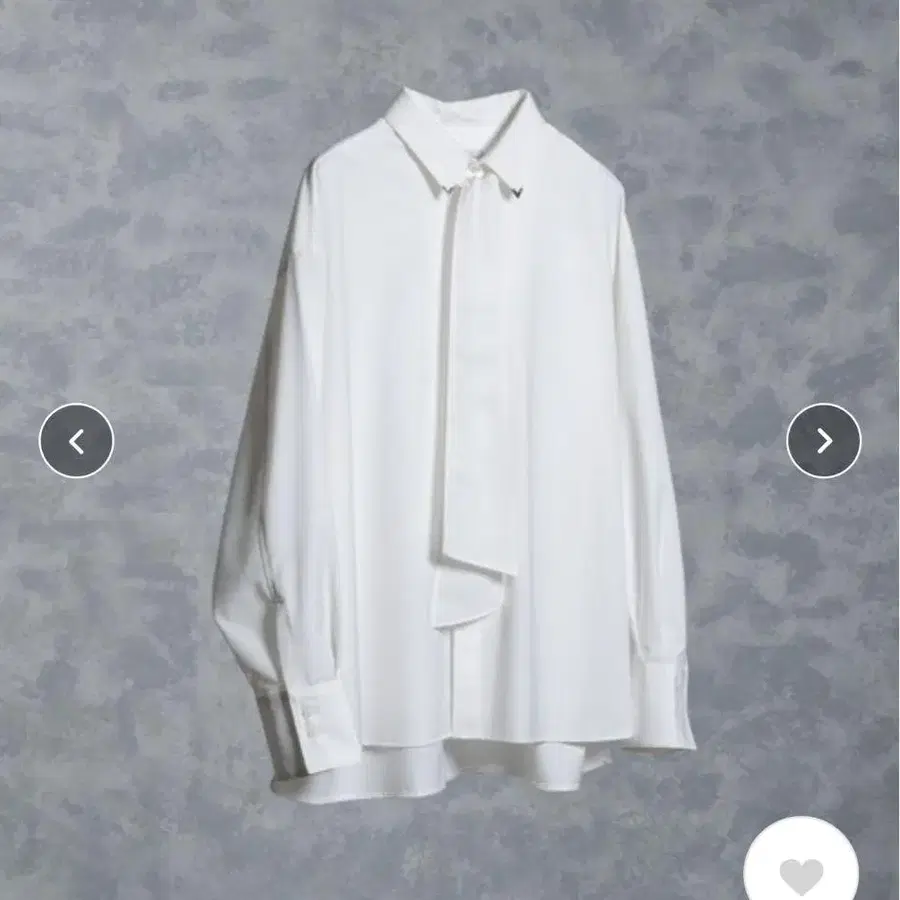900x900 pixels.
Task: Add this shirt to favorites with the heart
Action: coord(801,870)
